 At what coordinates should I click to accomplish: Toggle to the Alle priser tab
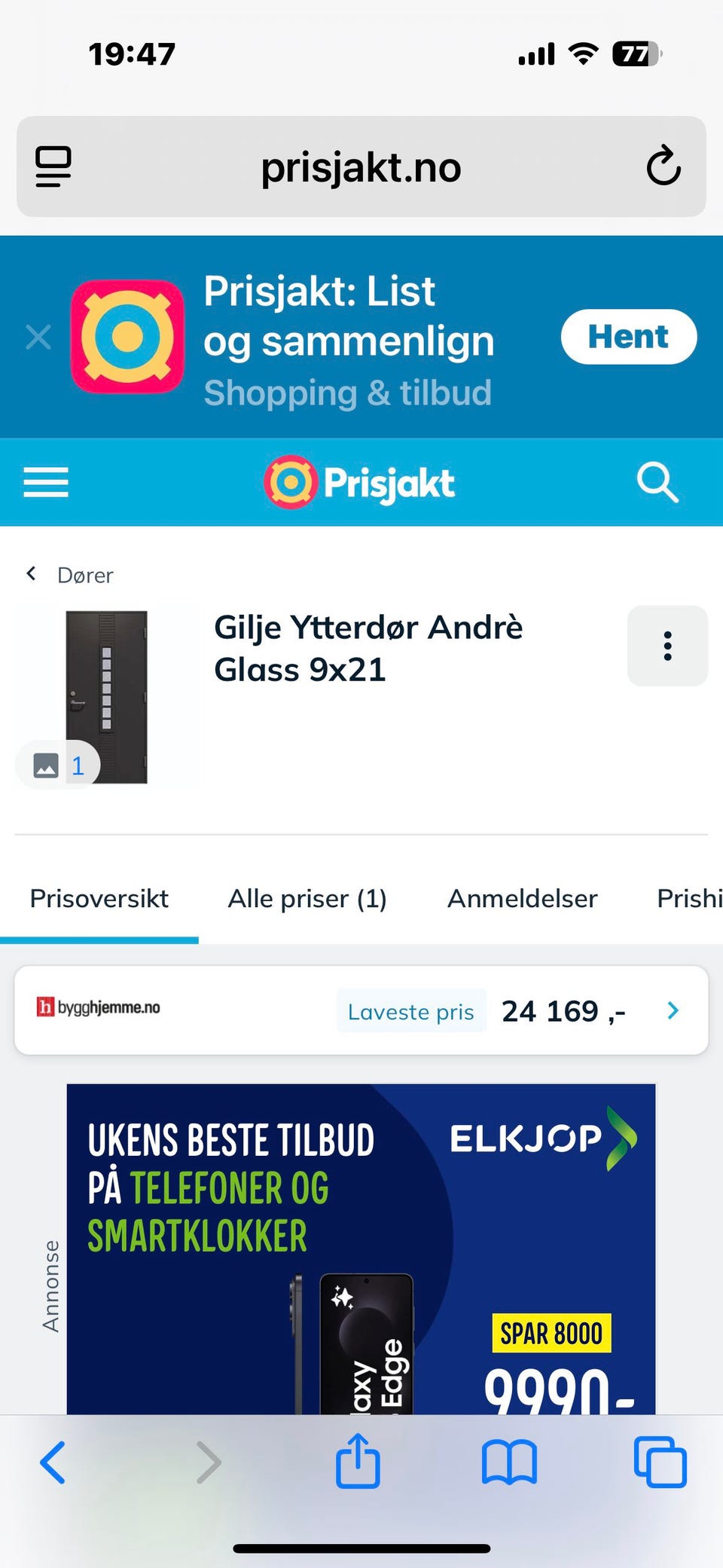(307, 898)
